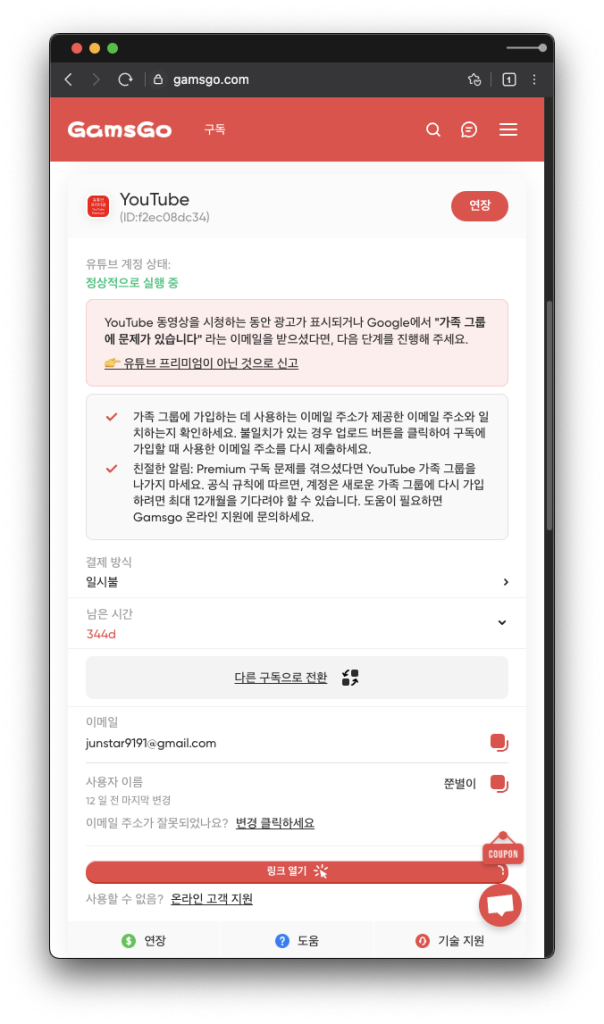This screenshot has height=1024, width=604.
Task: Select 기술 지원 in the bottom bar
Action: (450, 941)
